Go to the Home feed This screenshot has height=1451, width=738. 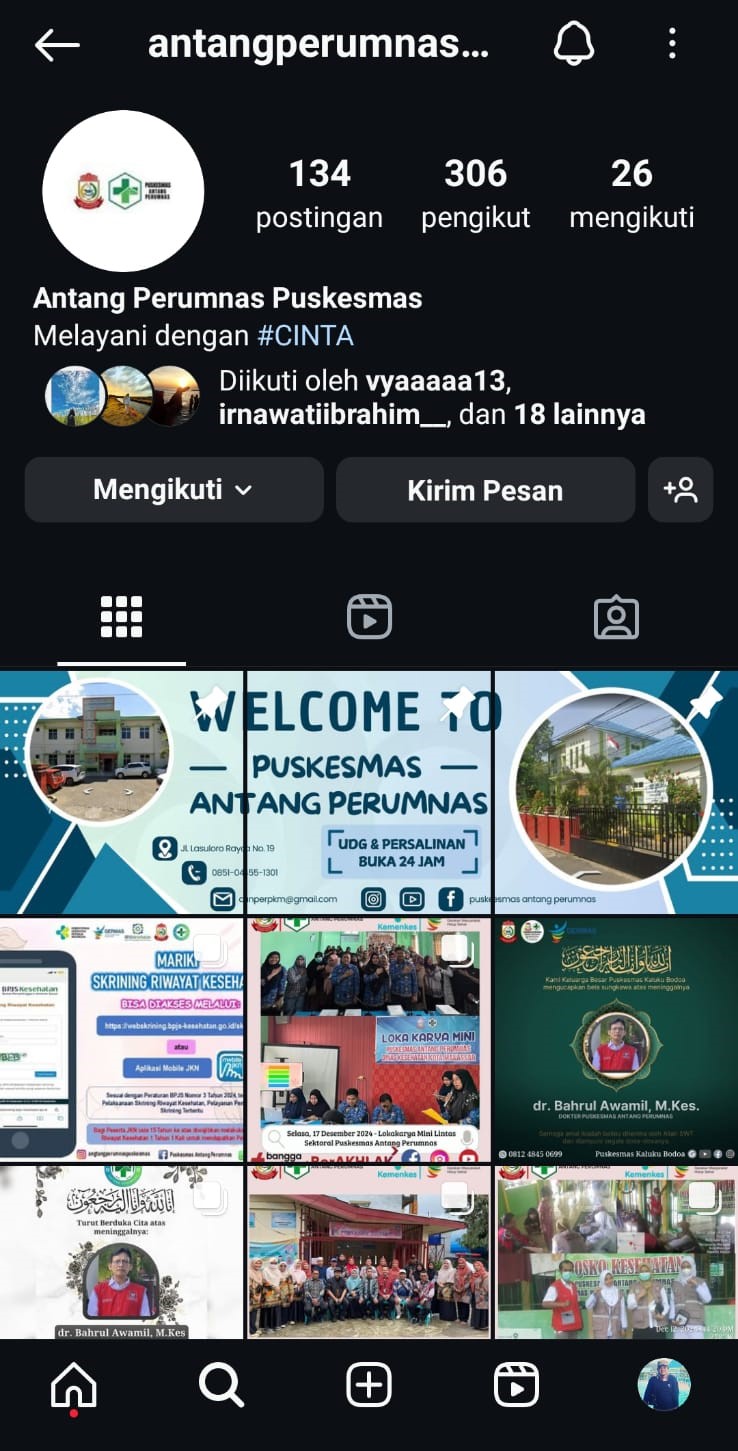(x=74, y=1386)
